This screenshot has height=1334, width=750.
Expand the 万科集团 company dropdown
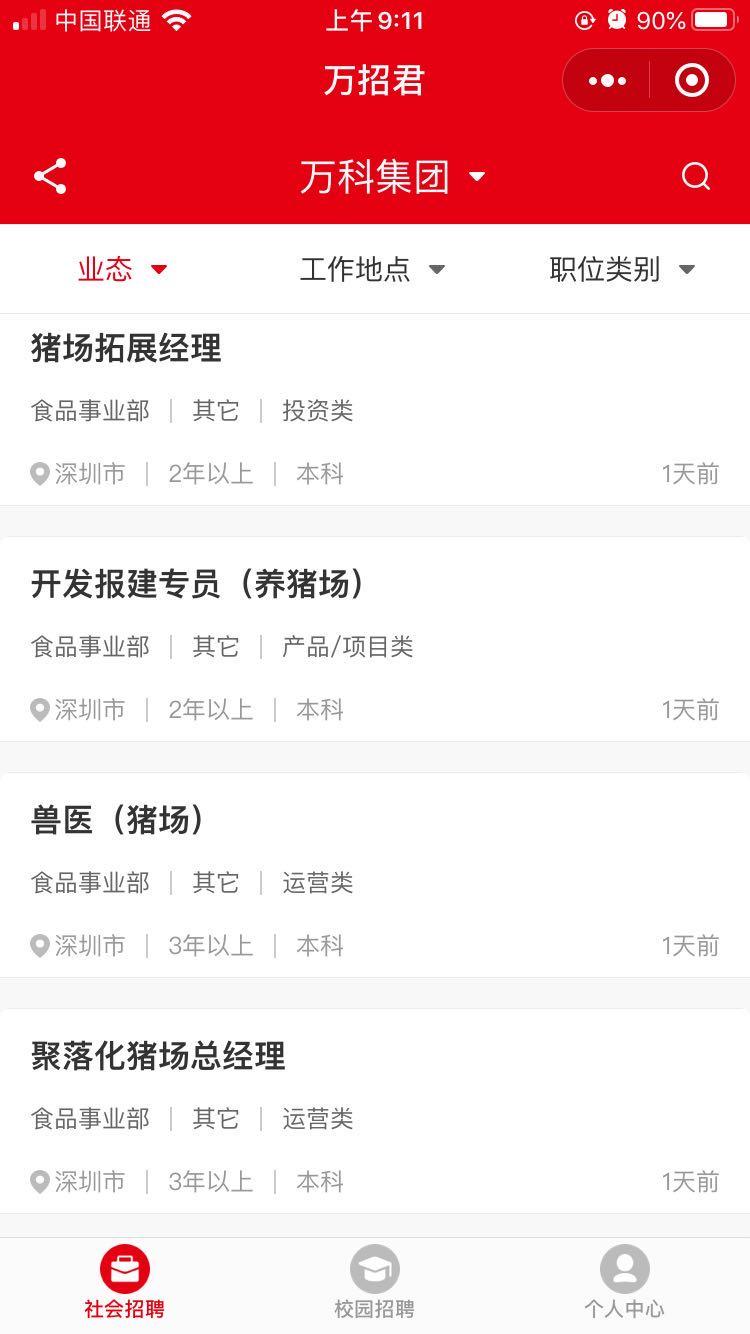point(392,177)
